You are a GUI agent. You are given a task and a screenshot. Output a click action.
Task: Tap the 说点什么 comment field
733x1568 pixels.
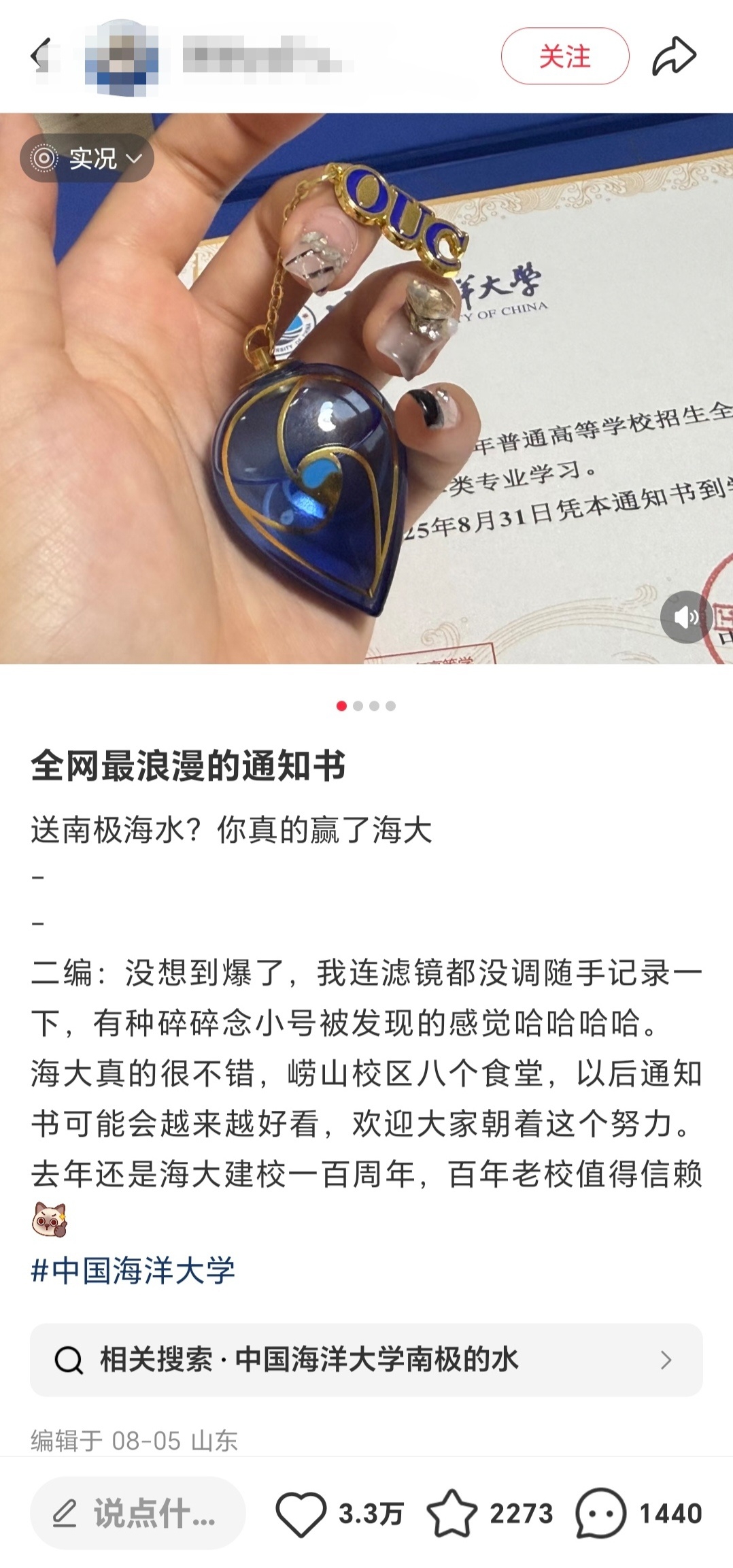(137, 1514)
